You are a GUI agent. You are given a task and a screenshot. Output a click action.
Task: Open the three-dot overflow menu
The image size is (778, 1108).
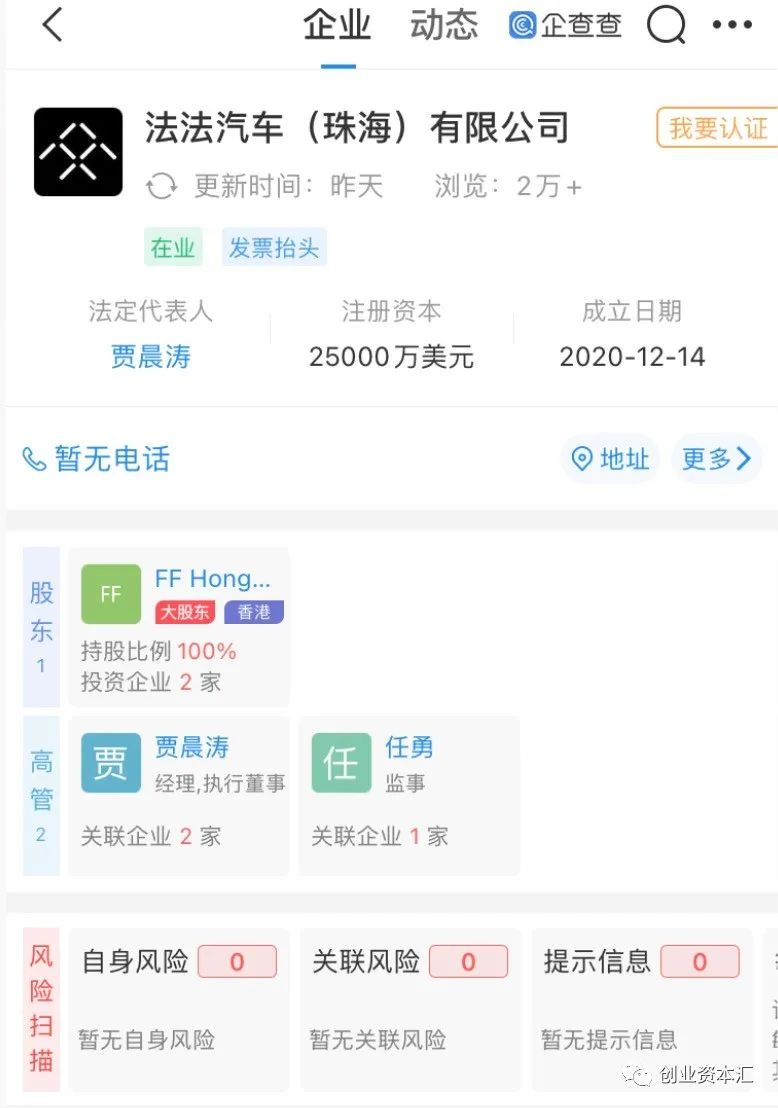[x=731, y=26]
